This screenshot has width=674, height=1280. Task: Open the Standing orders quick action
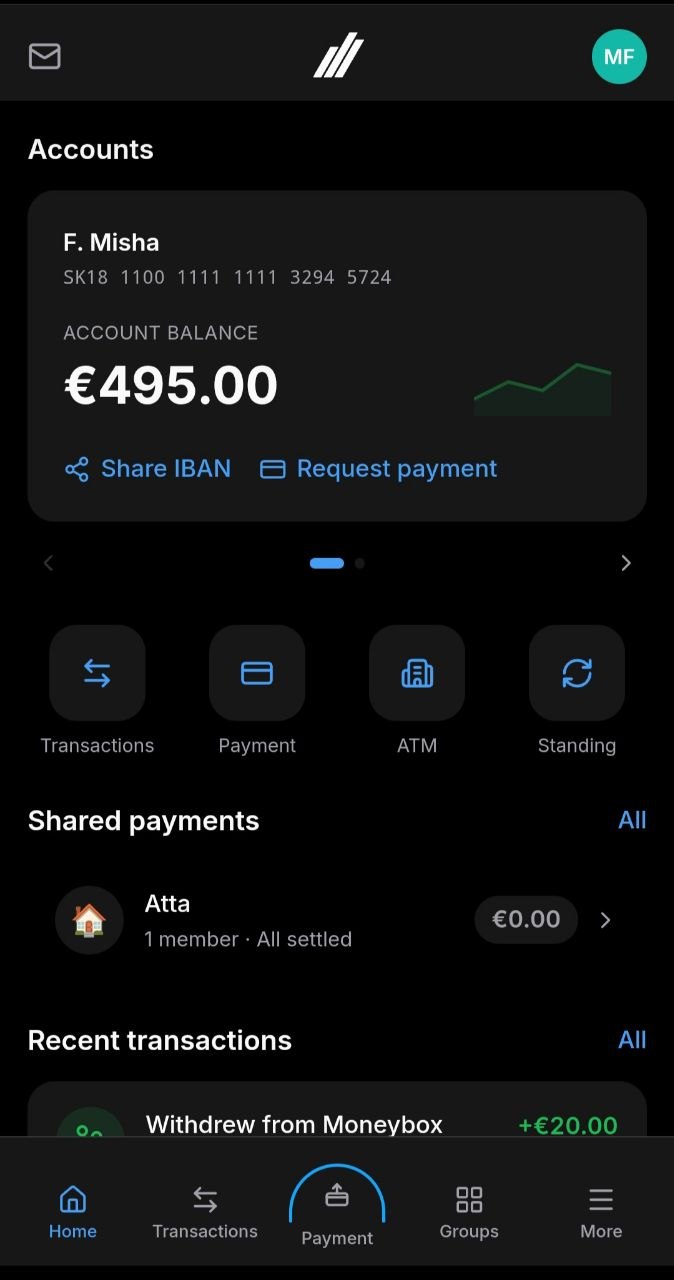coord(577,673)
